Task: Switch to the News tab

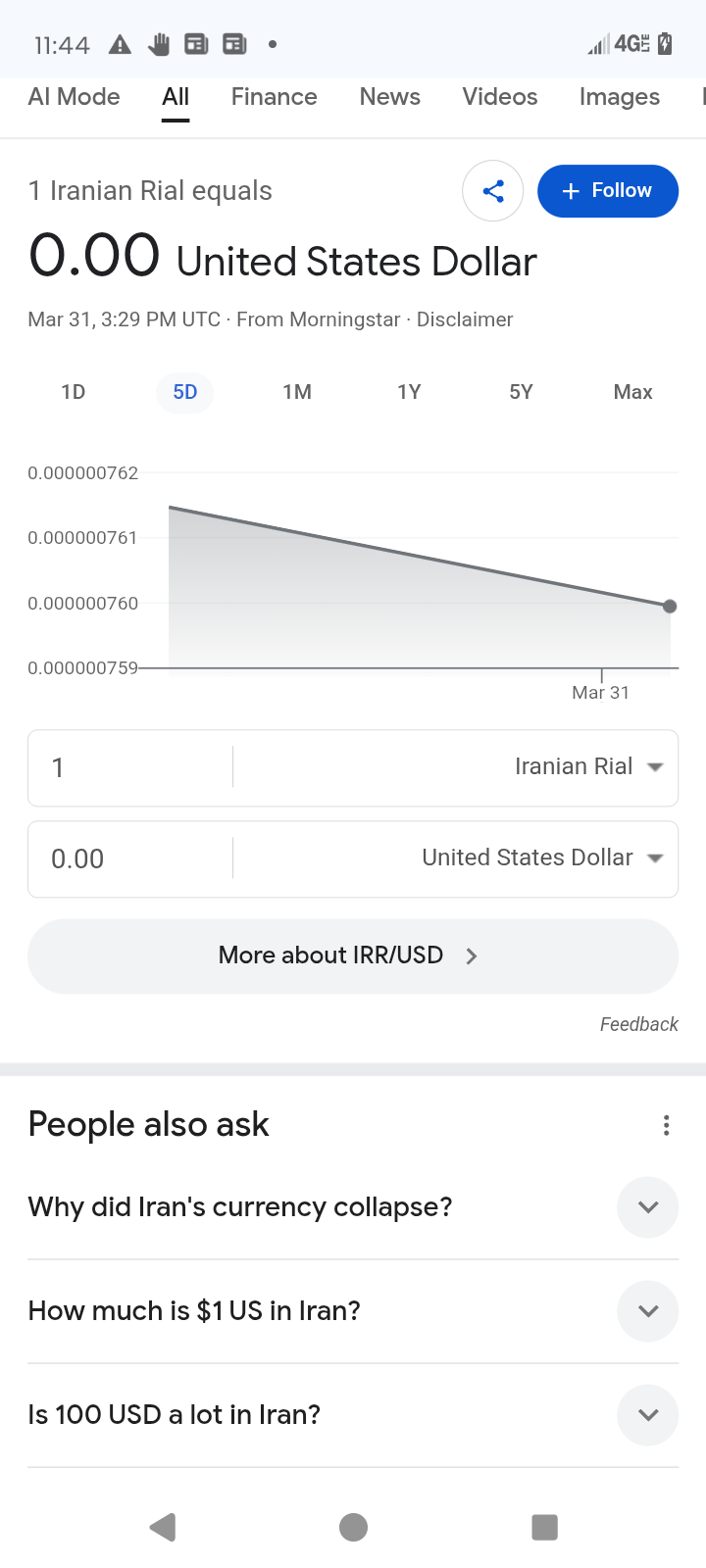Action: [389, 97]
